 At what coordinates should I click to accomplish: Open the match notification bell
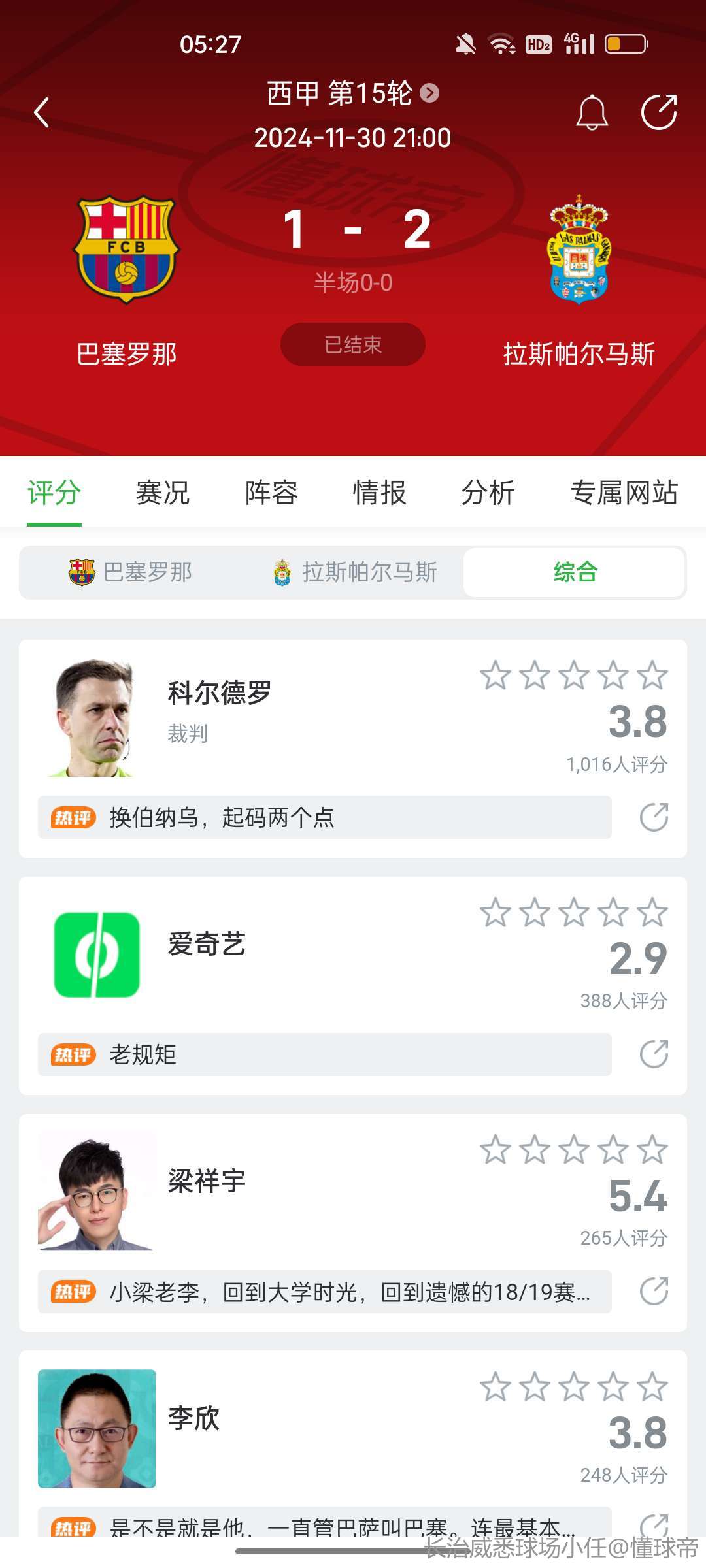(592, 112)
